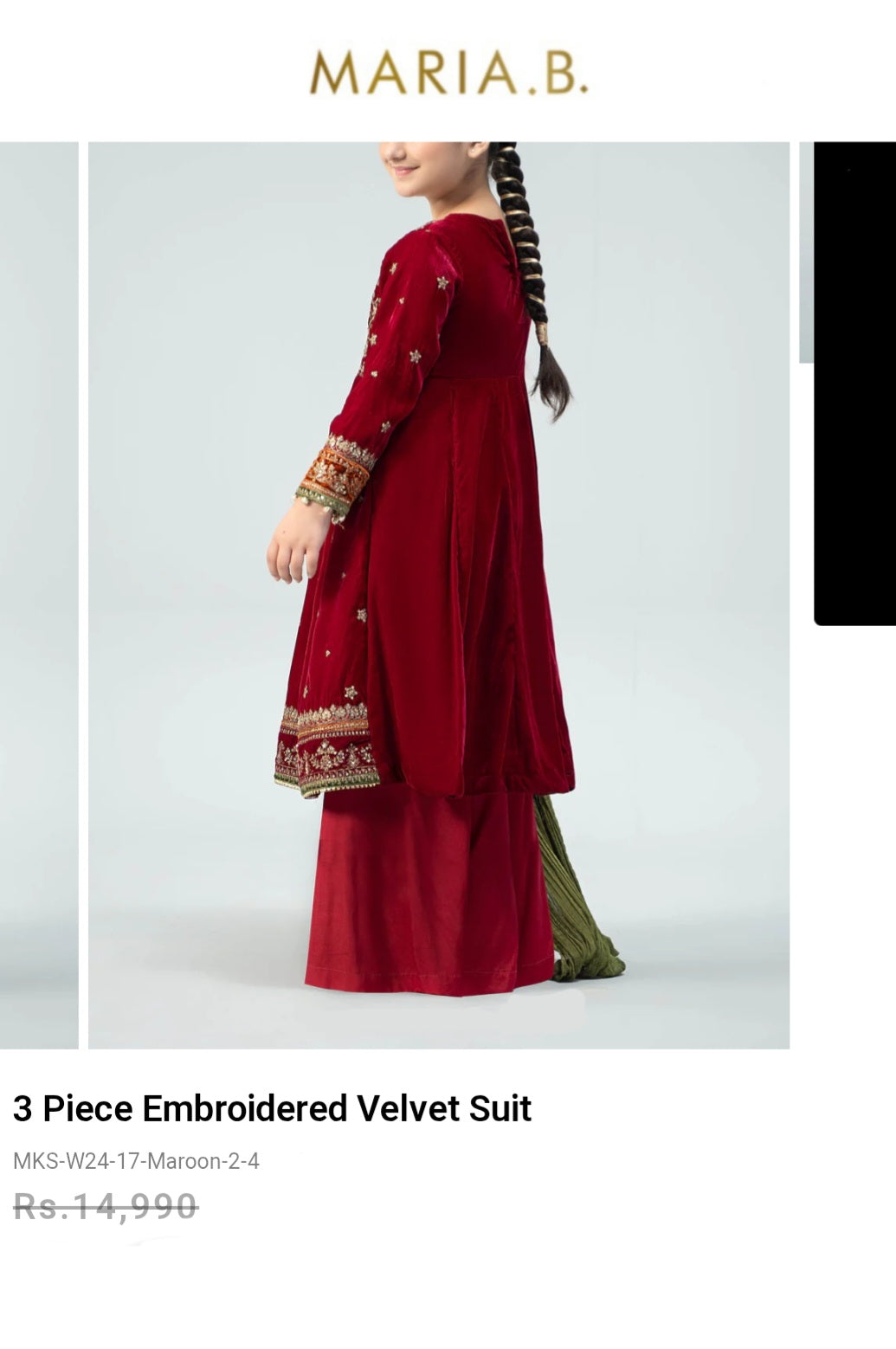
Task: Select the previous product photo at the left edge
Action: click(x=38, y=595)
